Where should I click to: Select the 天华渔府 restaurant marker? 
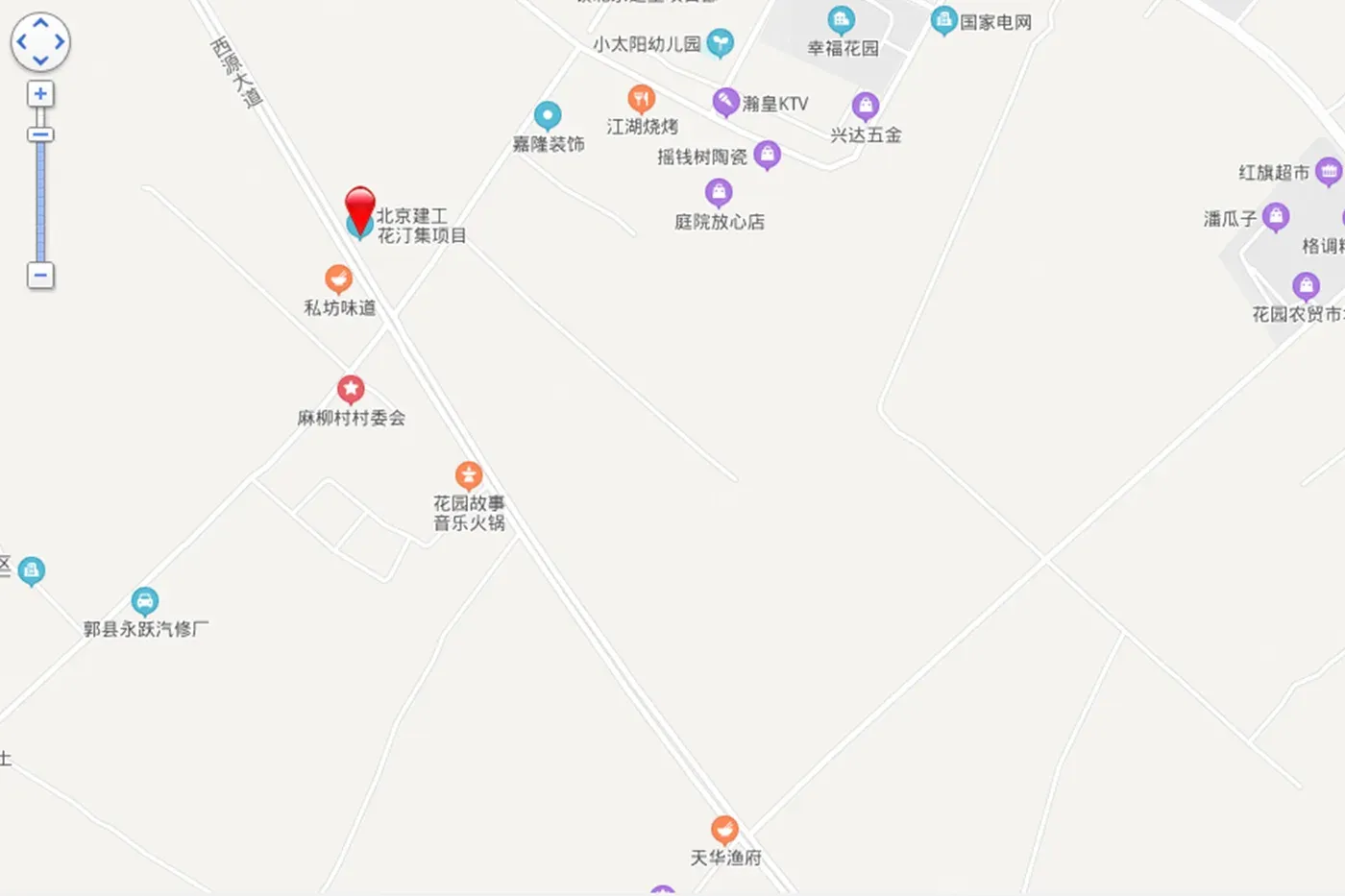(x=724, y=830)
